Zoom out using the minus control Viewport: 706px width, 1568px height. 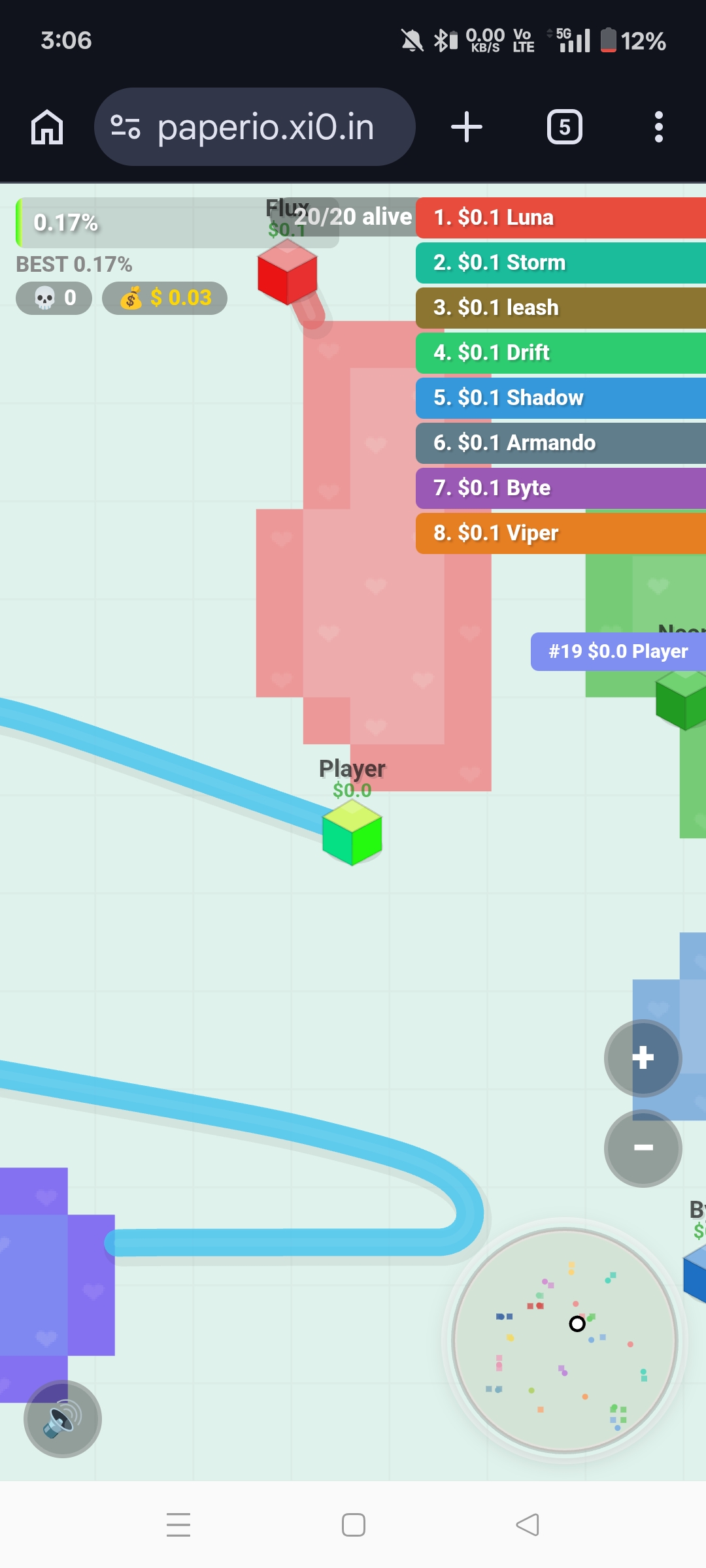643,1148
